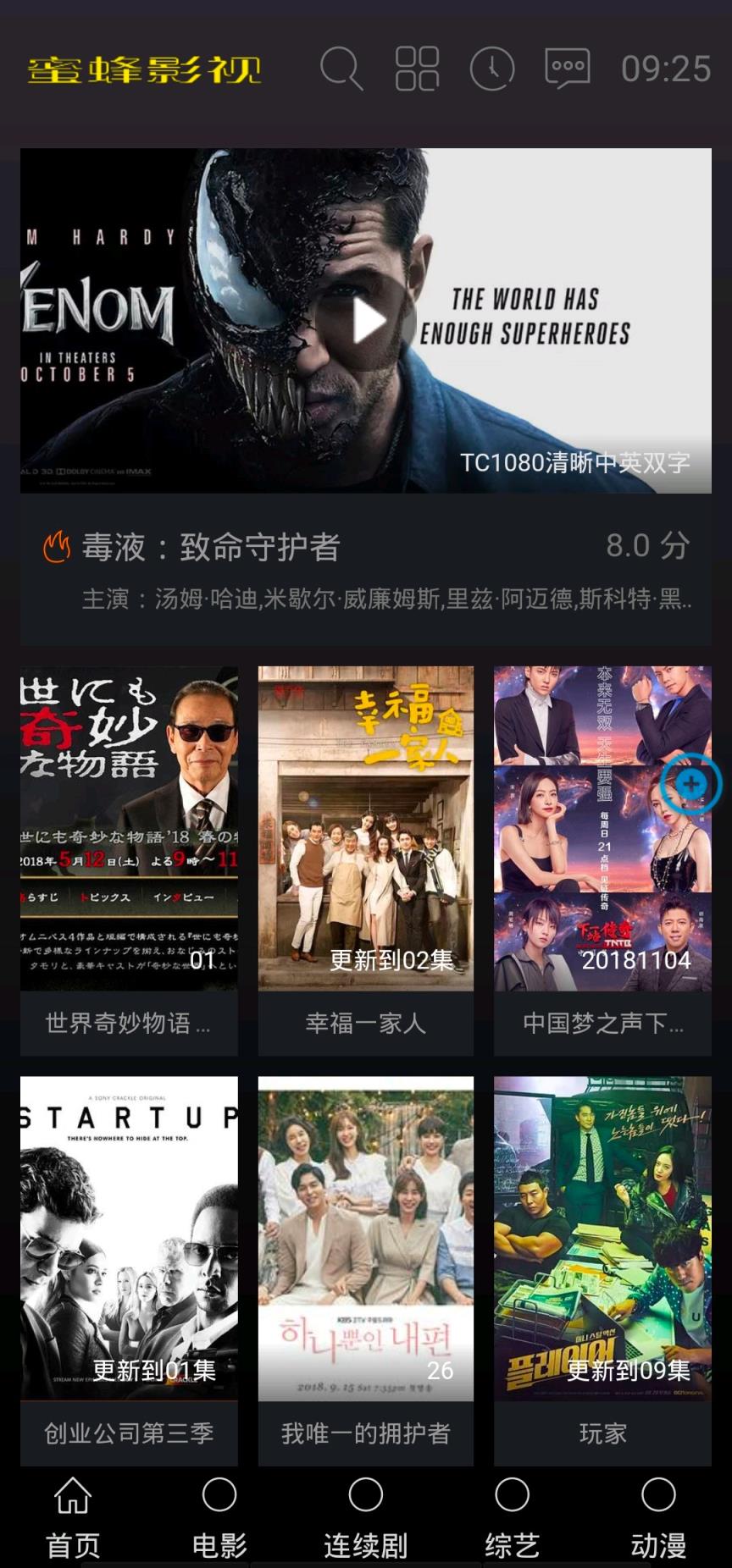Switch to the 动漫 tab

coord(658,1517)
